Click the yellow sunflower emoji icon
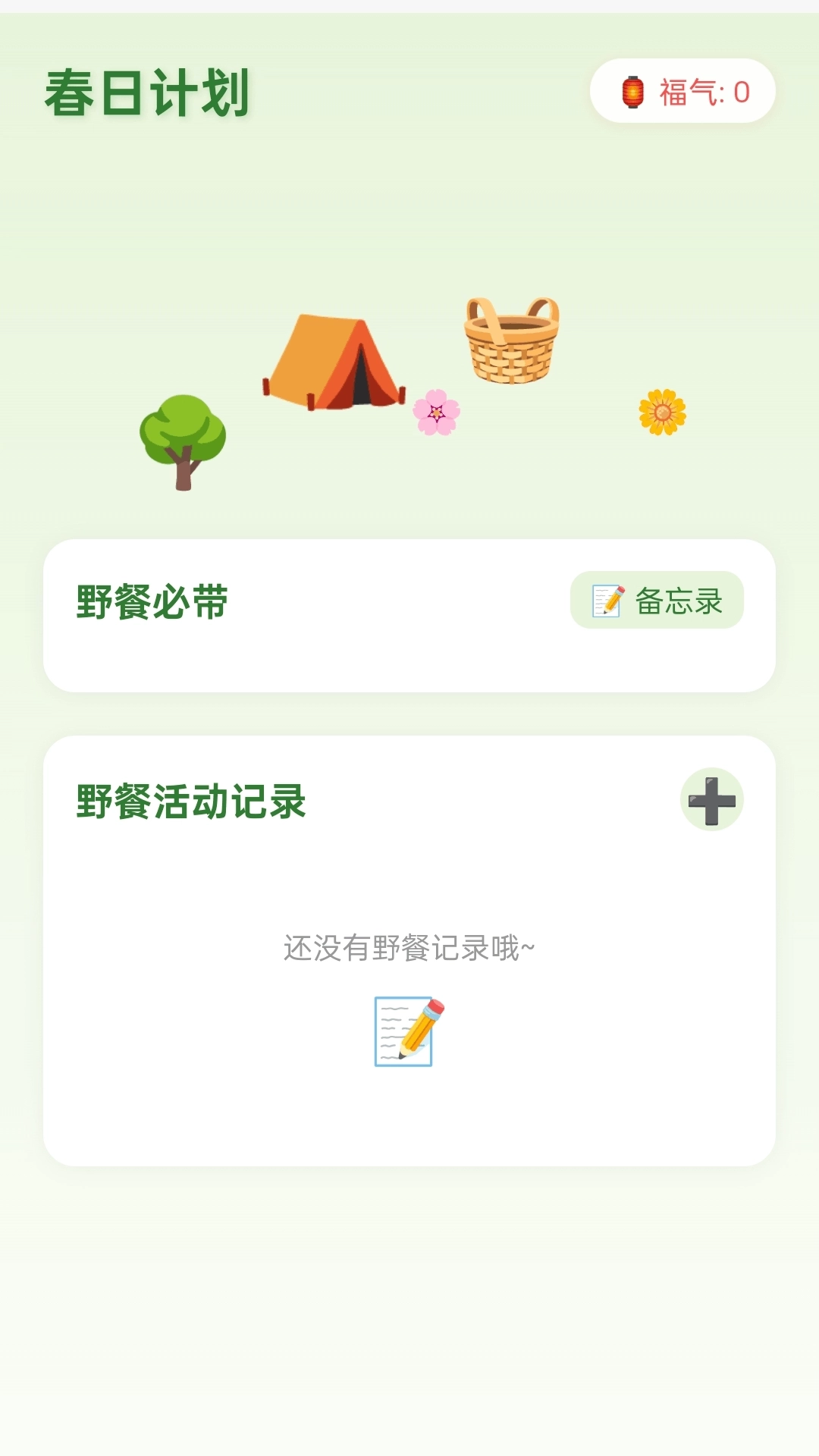The height and width of the screenshot is (1456, 819). click(661, 410)
